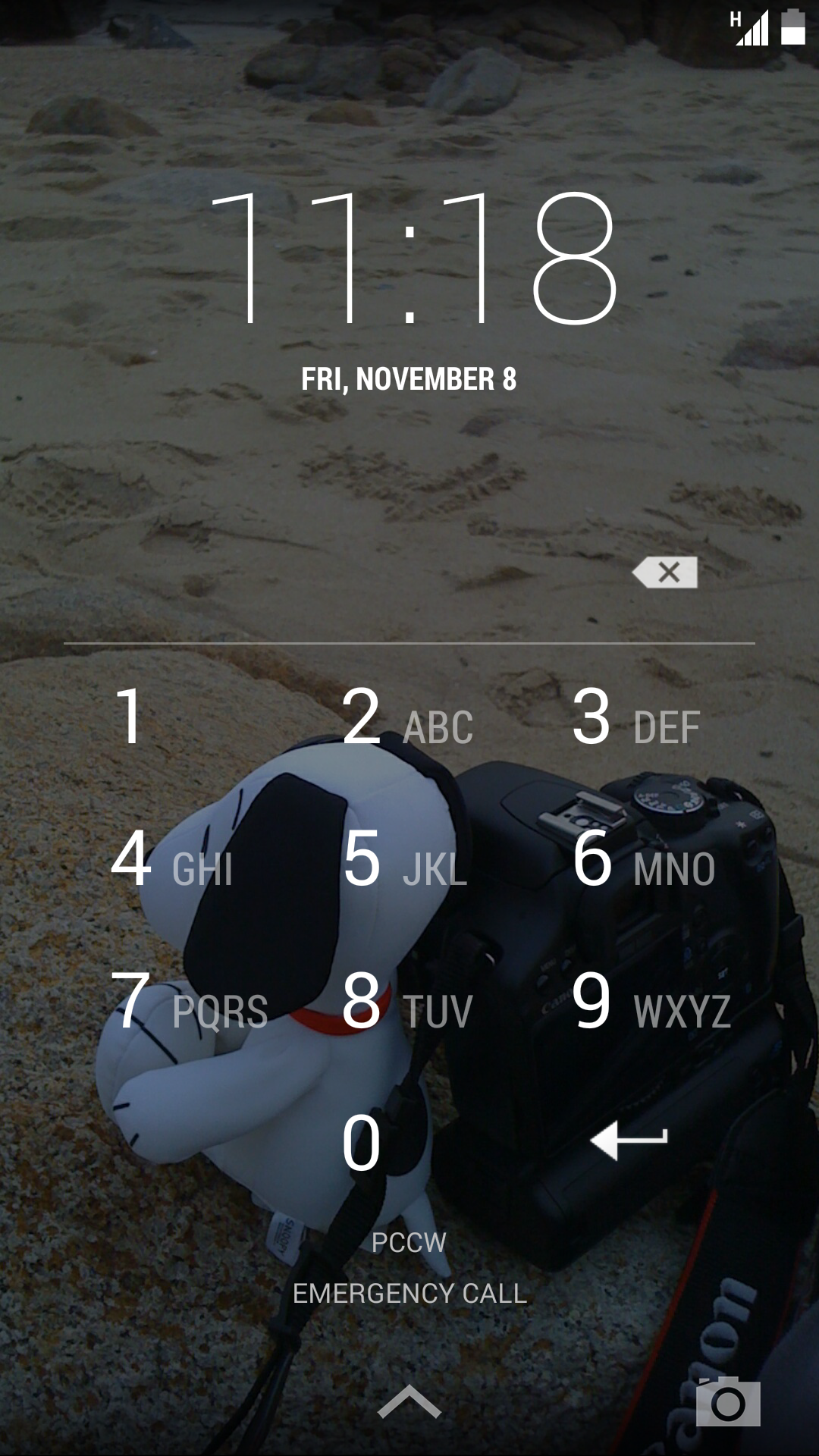Viewport: 819px width, 1456px height.
Task: Make an emergency call
Action: point(409,1293)
